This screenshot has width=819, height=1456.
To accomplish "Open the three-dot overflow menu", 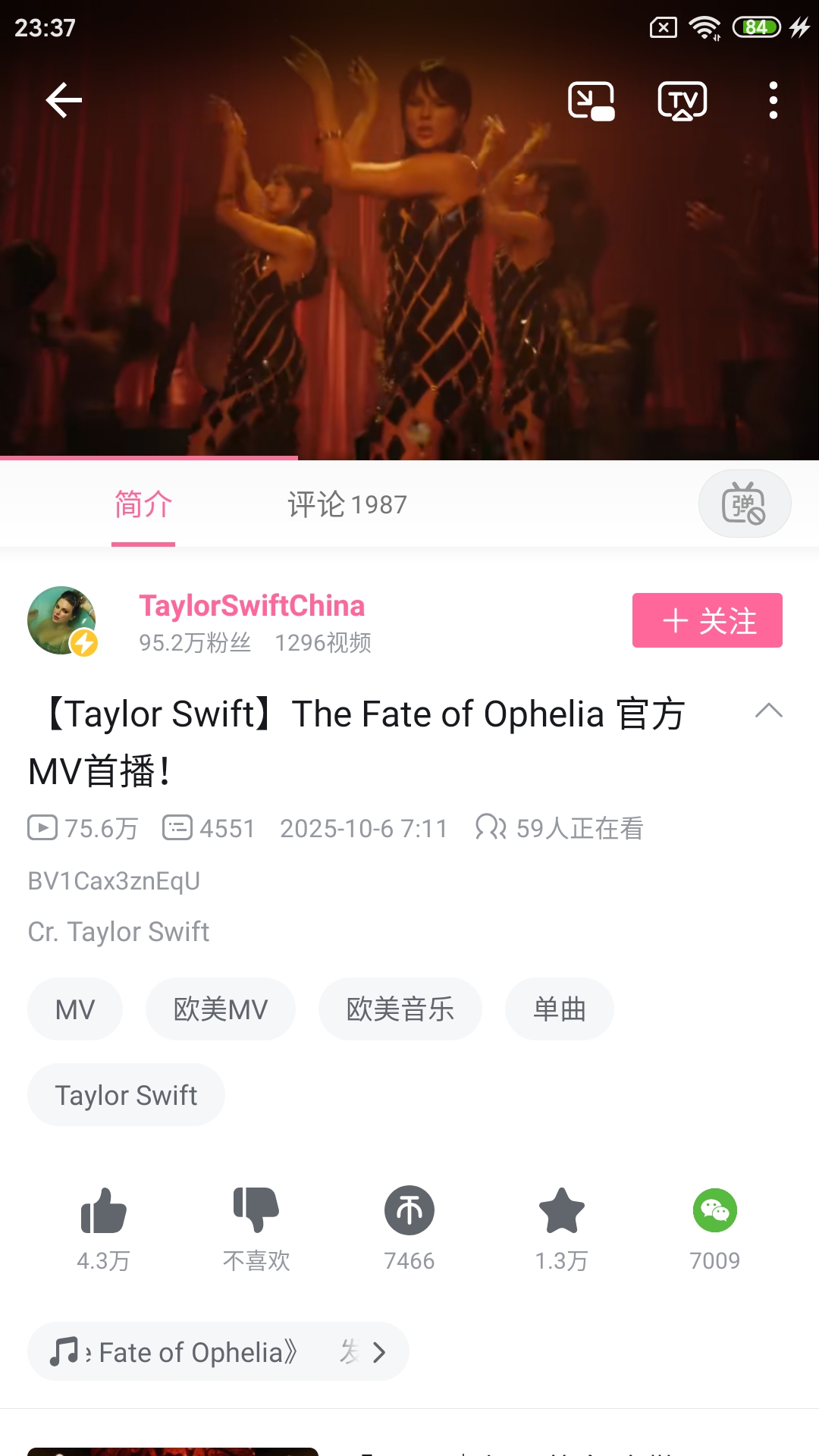I will point(773,101).
